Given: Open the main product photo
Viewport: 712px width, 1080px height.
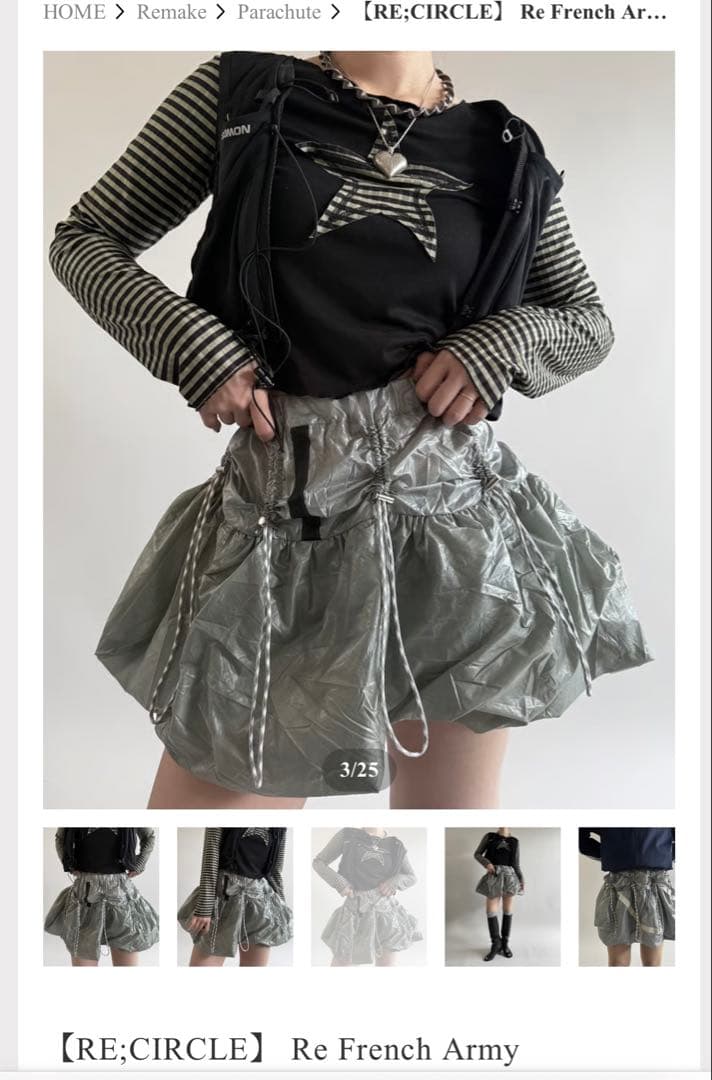Looking at the screenshot, I should tap(358, 430).
